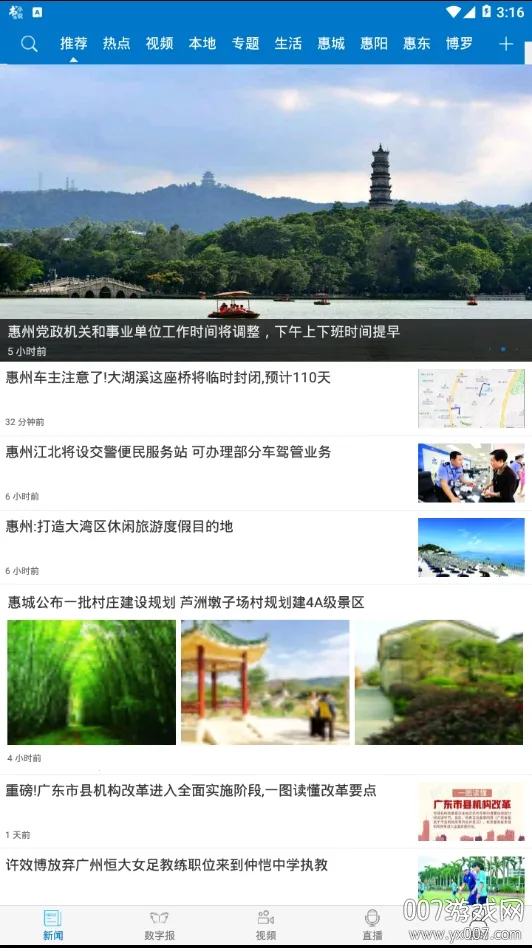The height and width of the screenshot is (948, 532).
Task: Open the 惠城公布一批村庄建设规划 article
Action: pos(266,680)
